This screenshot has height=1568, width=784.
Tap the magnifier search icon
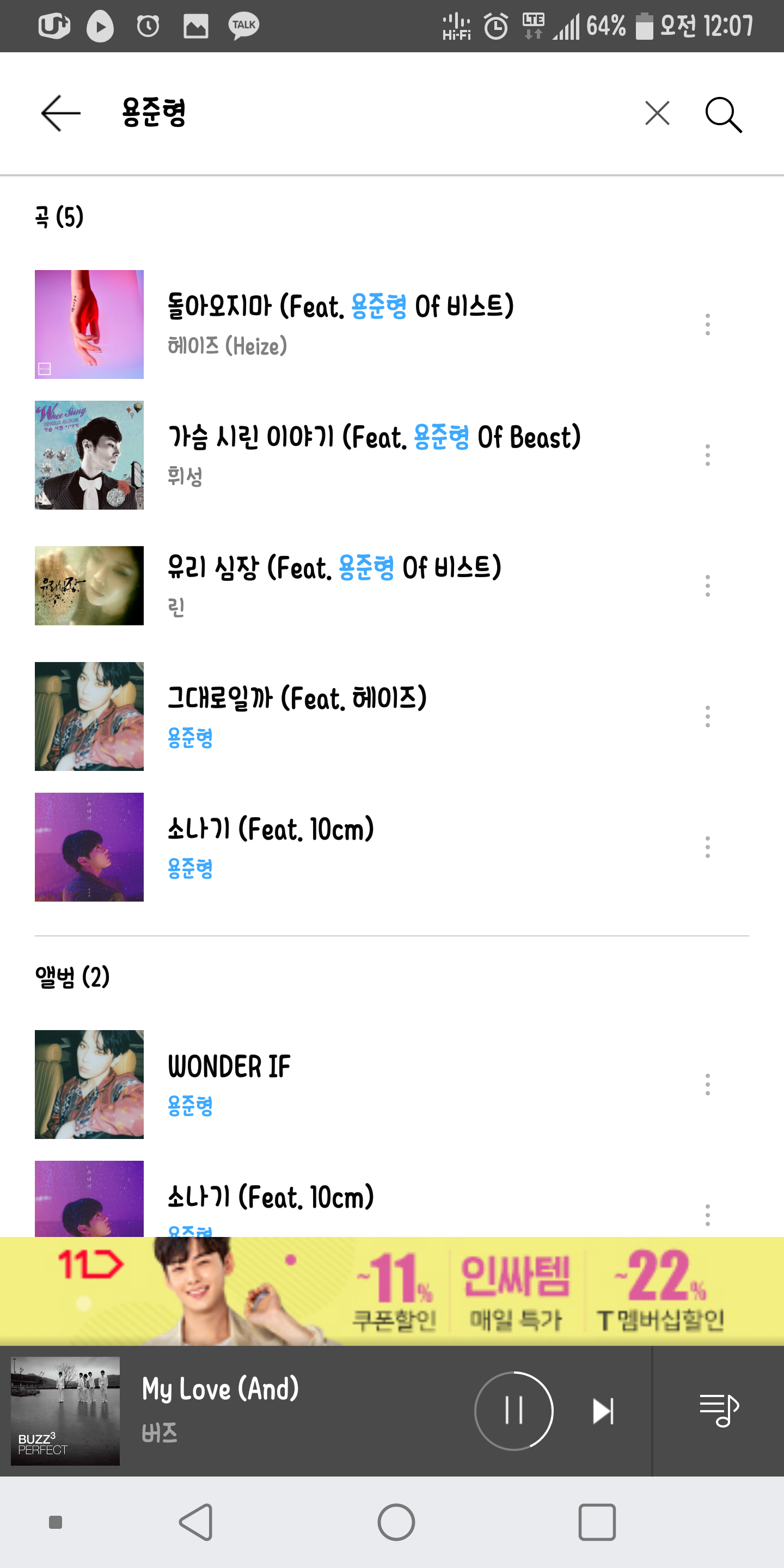[x=723, y=114]
